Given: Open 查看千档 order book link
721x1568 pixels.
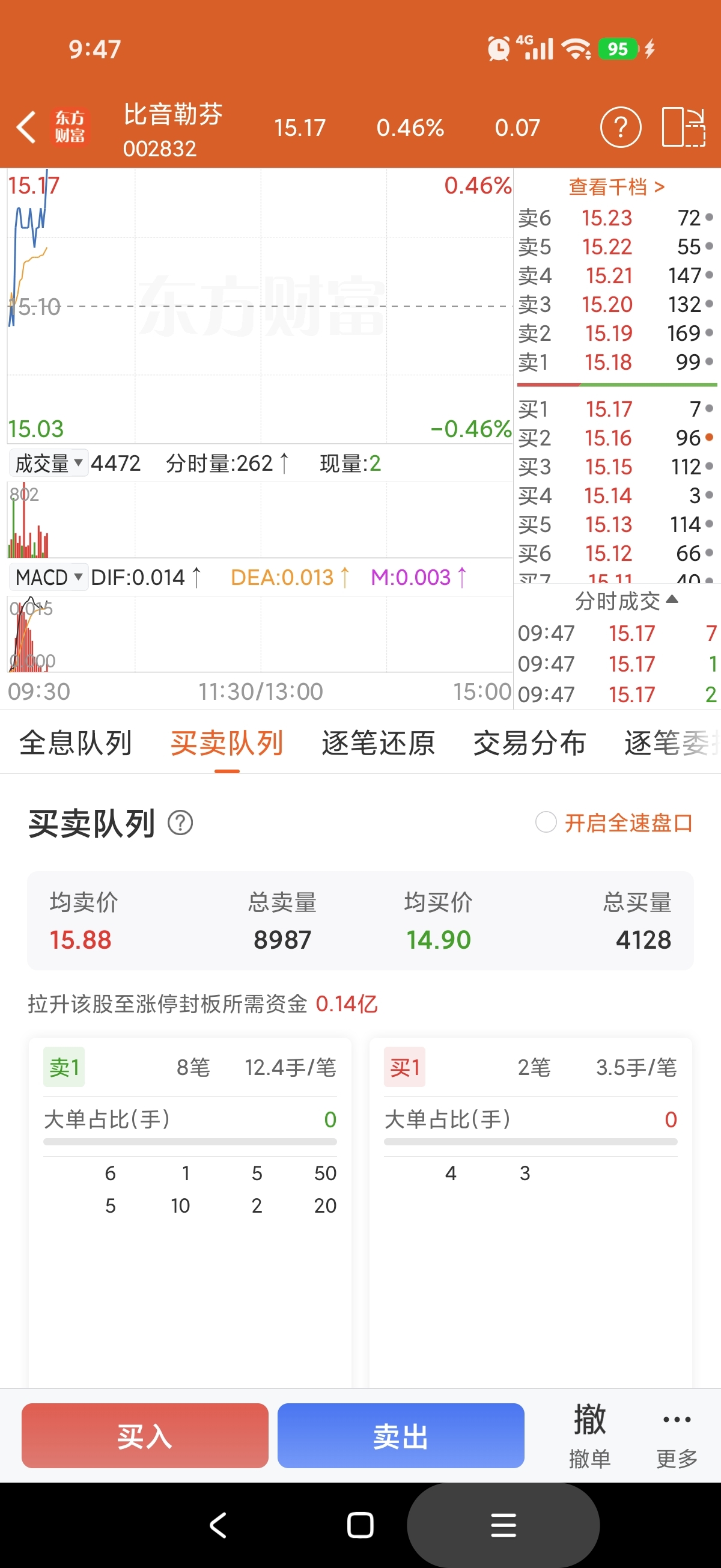Looking at the screenshot, I should tap(616, 187).
